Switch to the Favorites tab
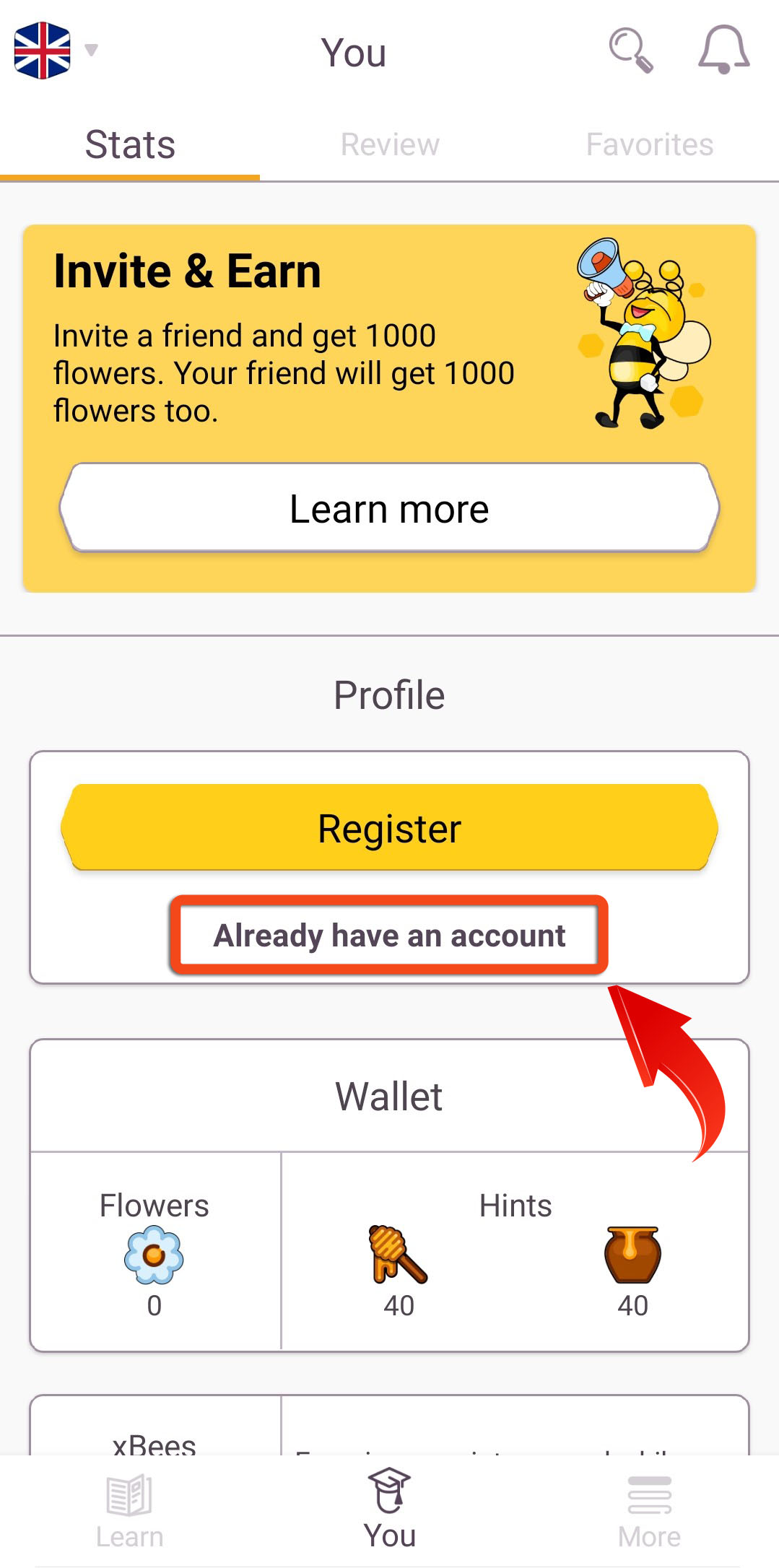779x1568 pixels. [650, 144]
